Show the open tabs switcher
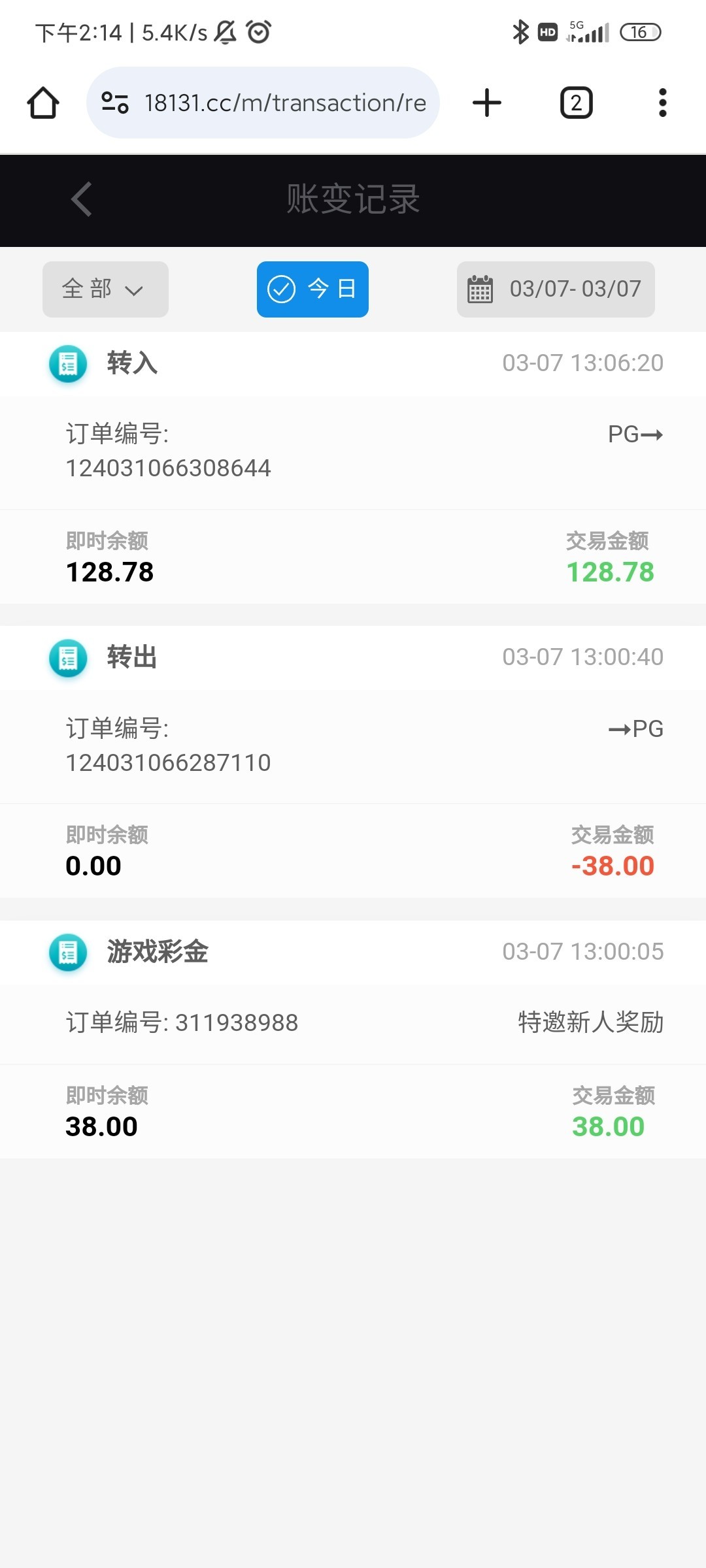The width and height of the screenshot is (706, 1568). tap(576, 103)
